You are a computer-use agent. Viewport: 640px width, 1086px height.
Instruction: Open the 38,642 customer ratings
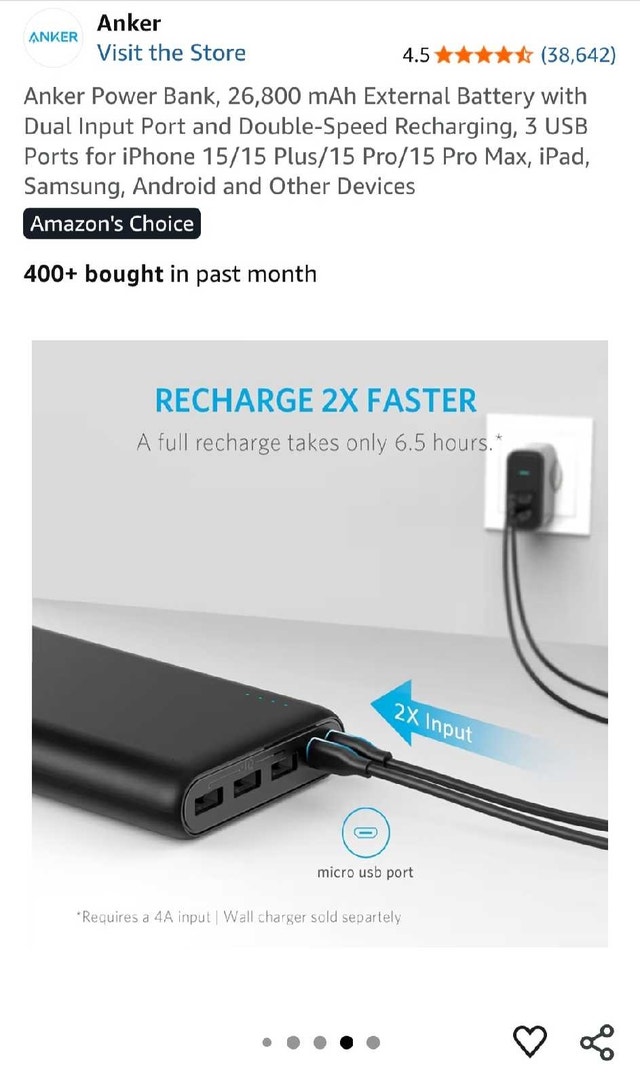578,54
